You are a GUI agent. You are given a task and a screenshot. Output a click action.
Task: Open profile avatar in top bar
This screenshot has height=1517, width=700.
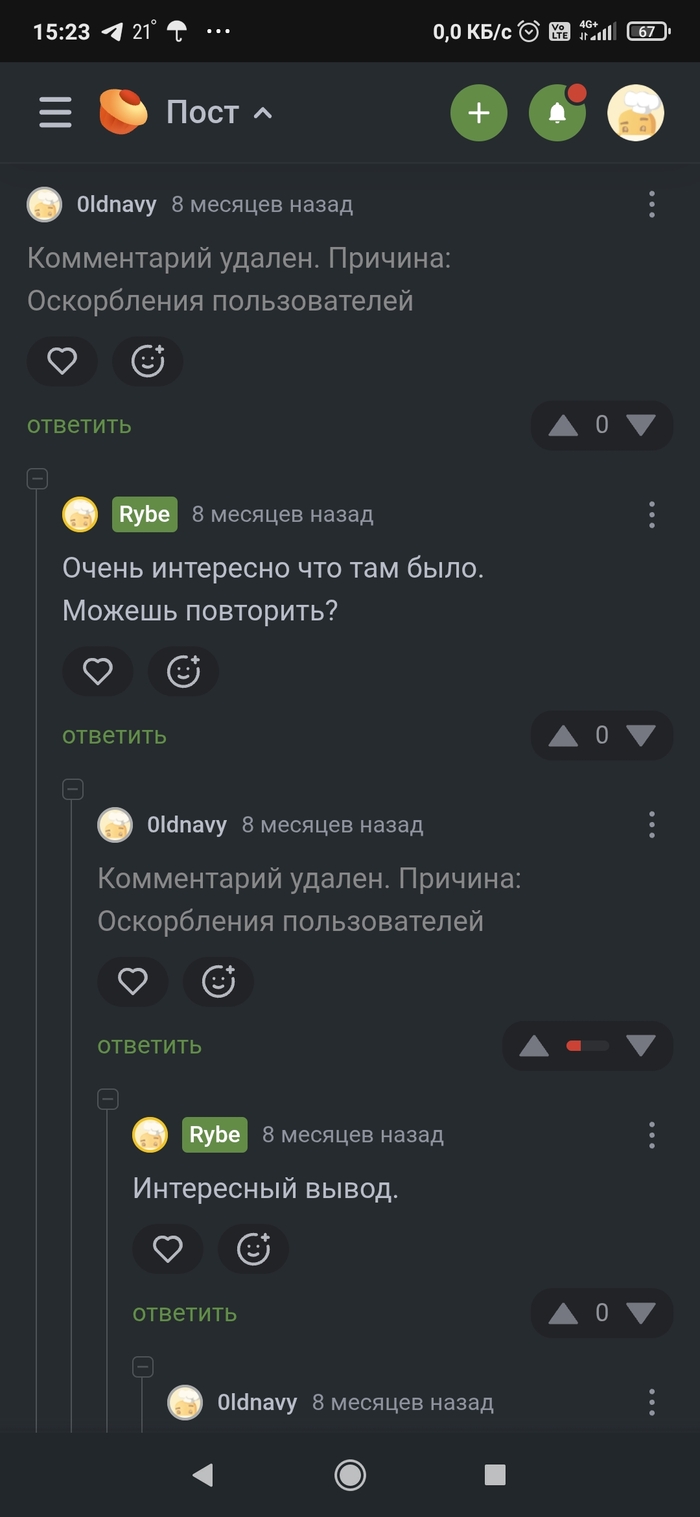(635, 112)
